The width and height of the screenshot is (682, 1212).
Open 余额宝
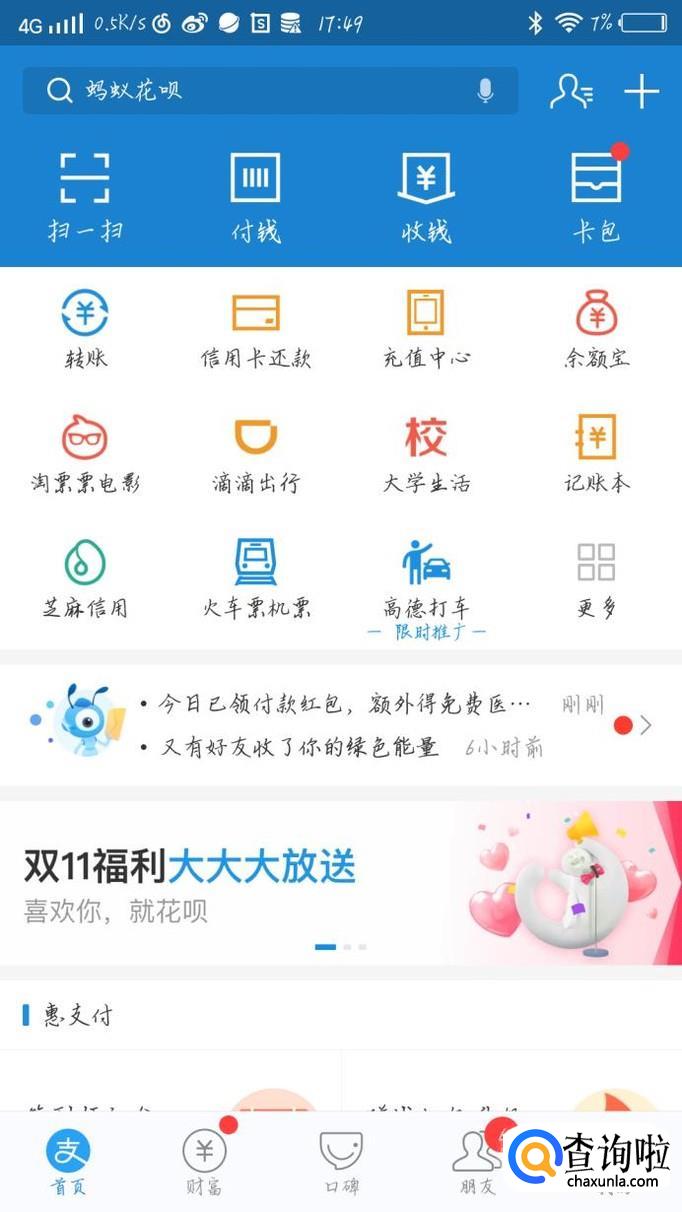click(596, 328)
